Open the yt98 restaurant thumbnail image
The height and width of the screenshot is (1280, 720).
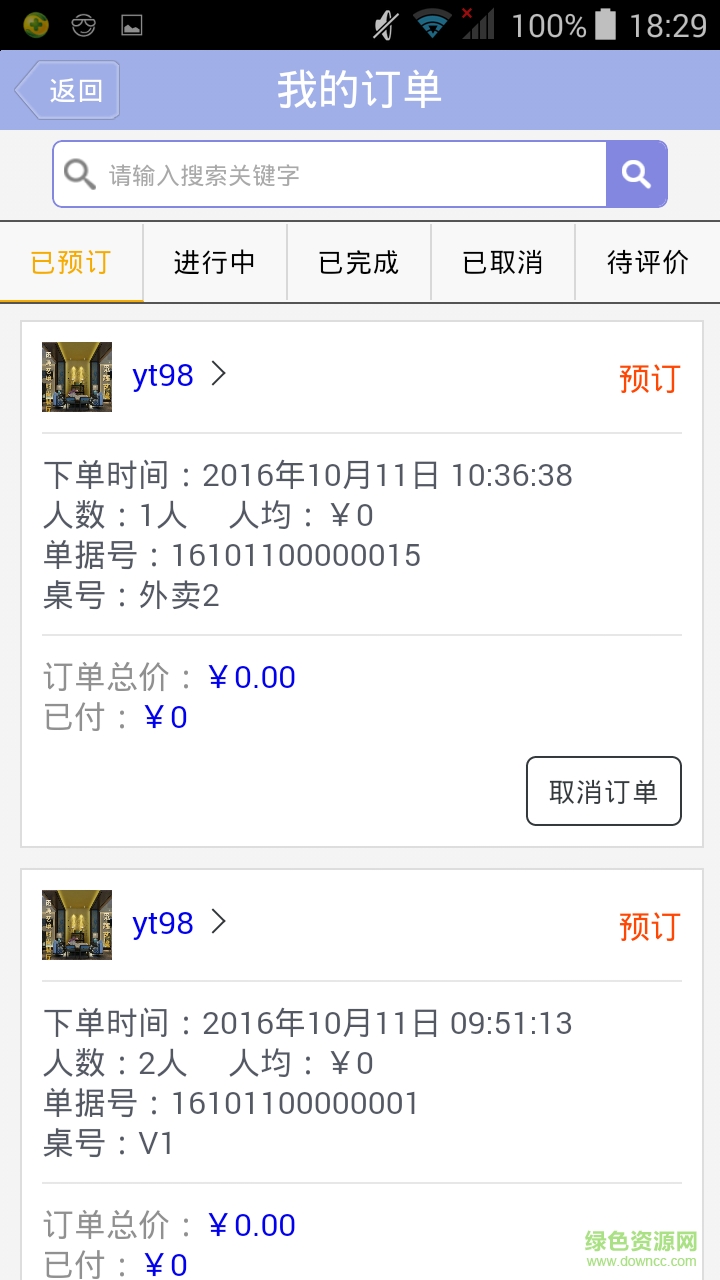(x=76, y=375)
